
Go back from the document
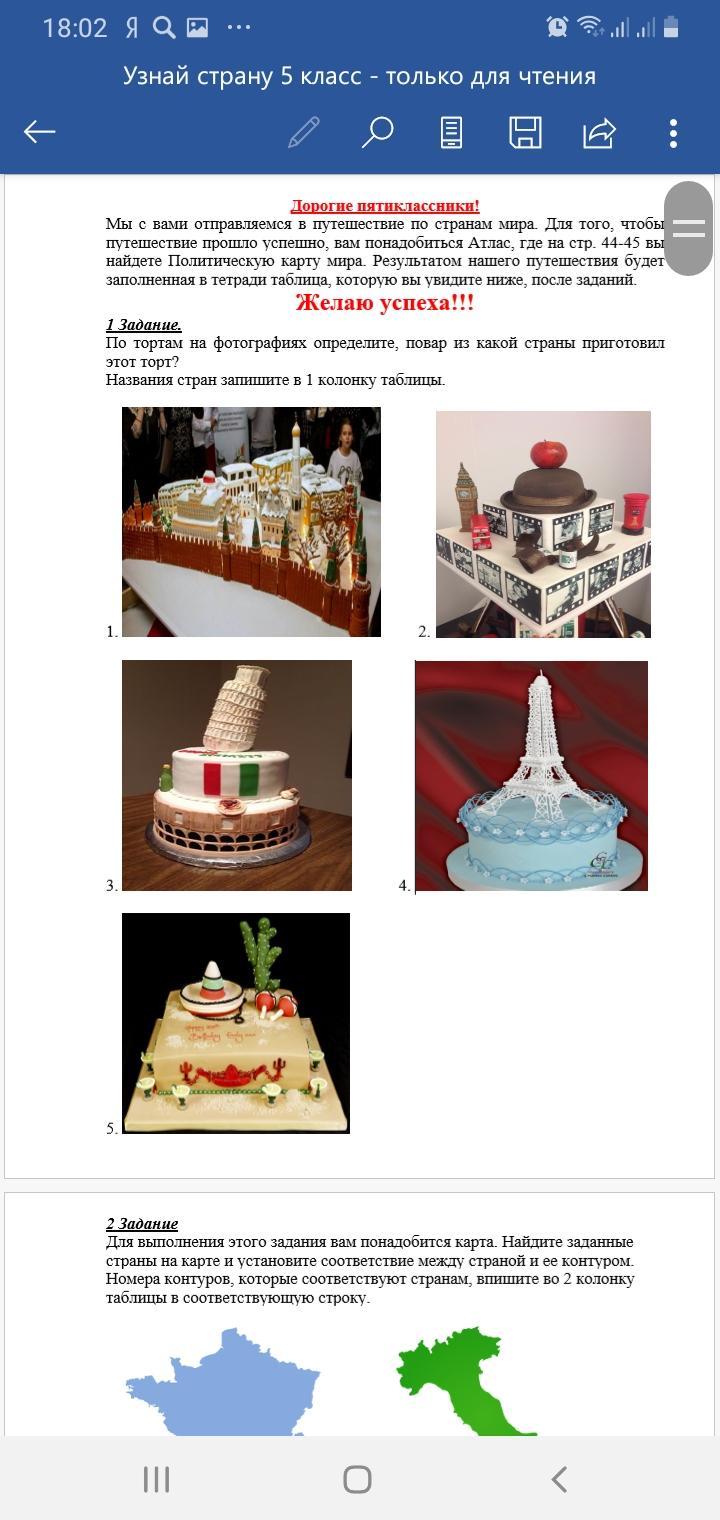click(x=40, y=132)
